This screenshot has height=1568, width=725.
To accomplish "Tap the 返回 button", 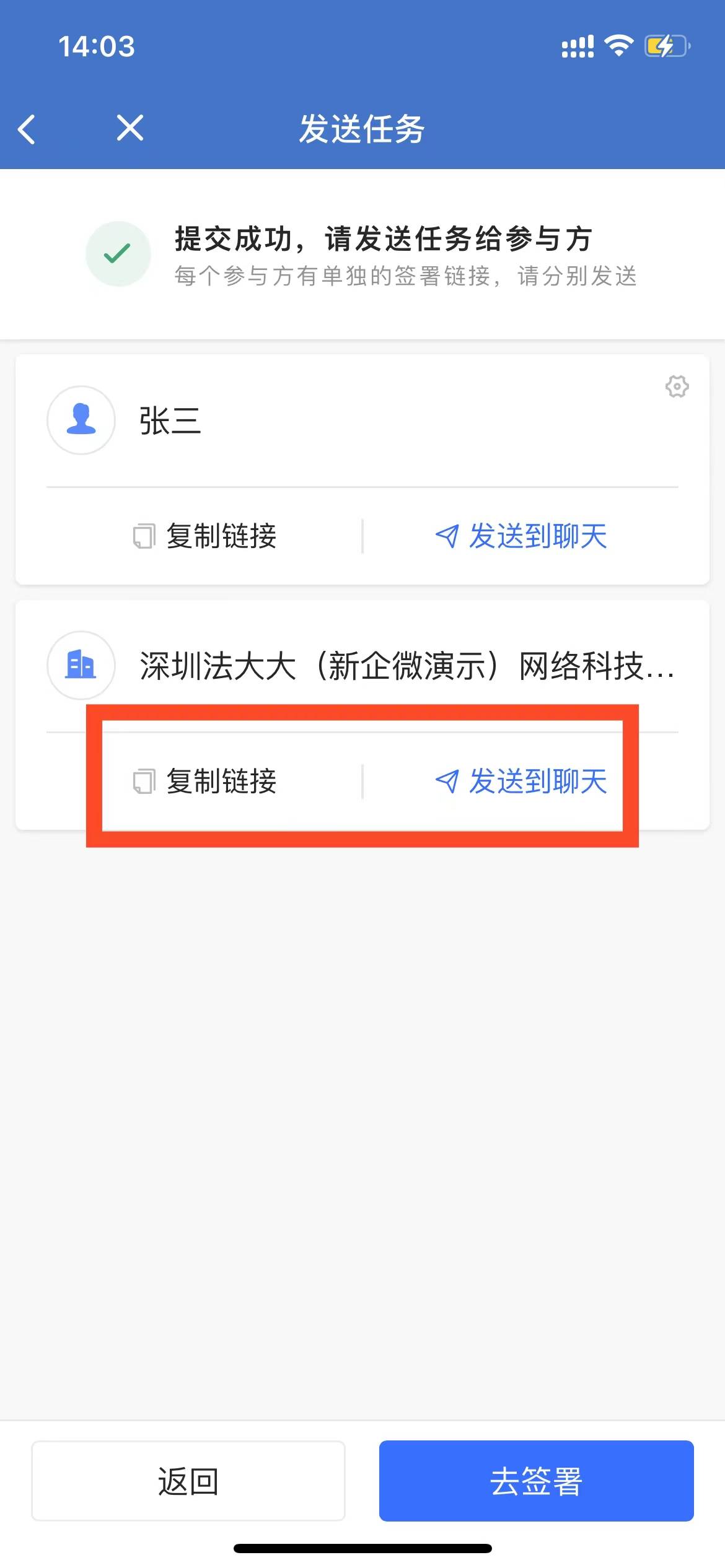I will click(x=188, y=1481).
